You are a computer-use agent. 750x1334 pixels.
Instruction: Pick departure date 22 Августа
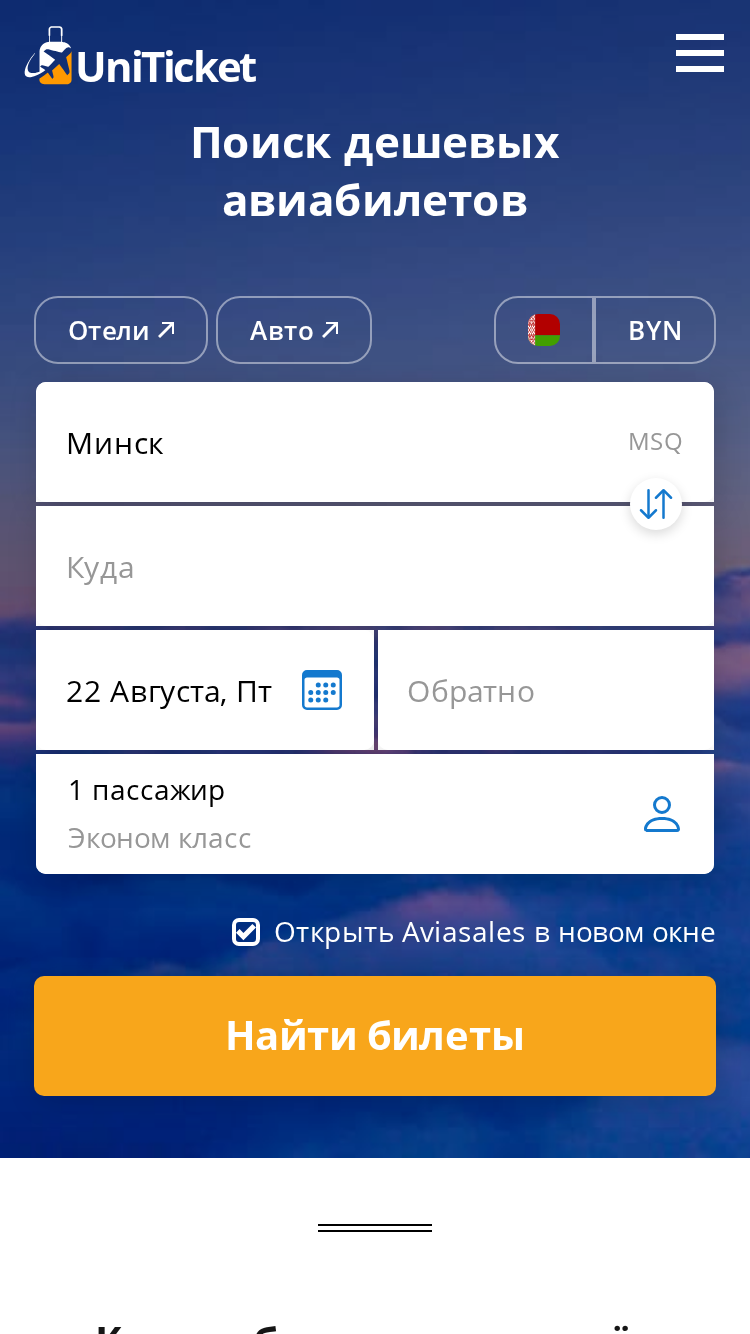pyautogui.click(x=205, y=691)
